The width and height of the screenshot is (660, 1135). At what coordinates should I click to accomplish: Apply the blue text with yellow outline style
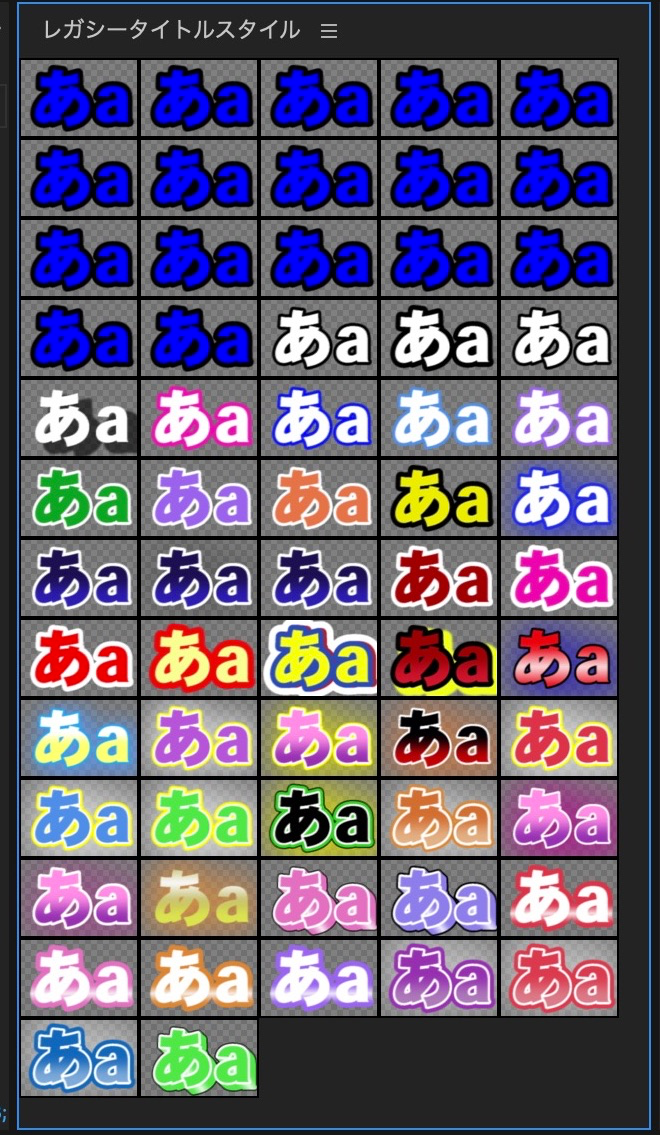pyautogui.click(x=79, y=818)
